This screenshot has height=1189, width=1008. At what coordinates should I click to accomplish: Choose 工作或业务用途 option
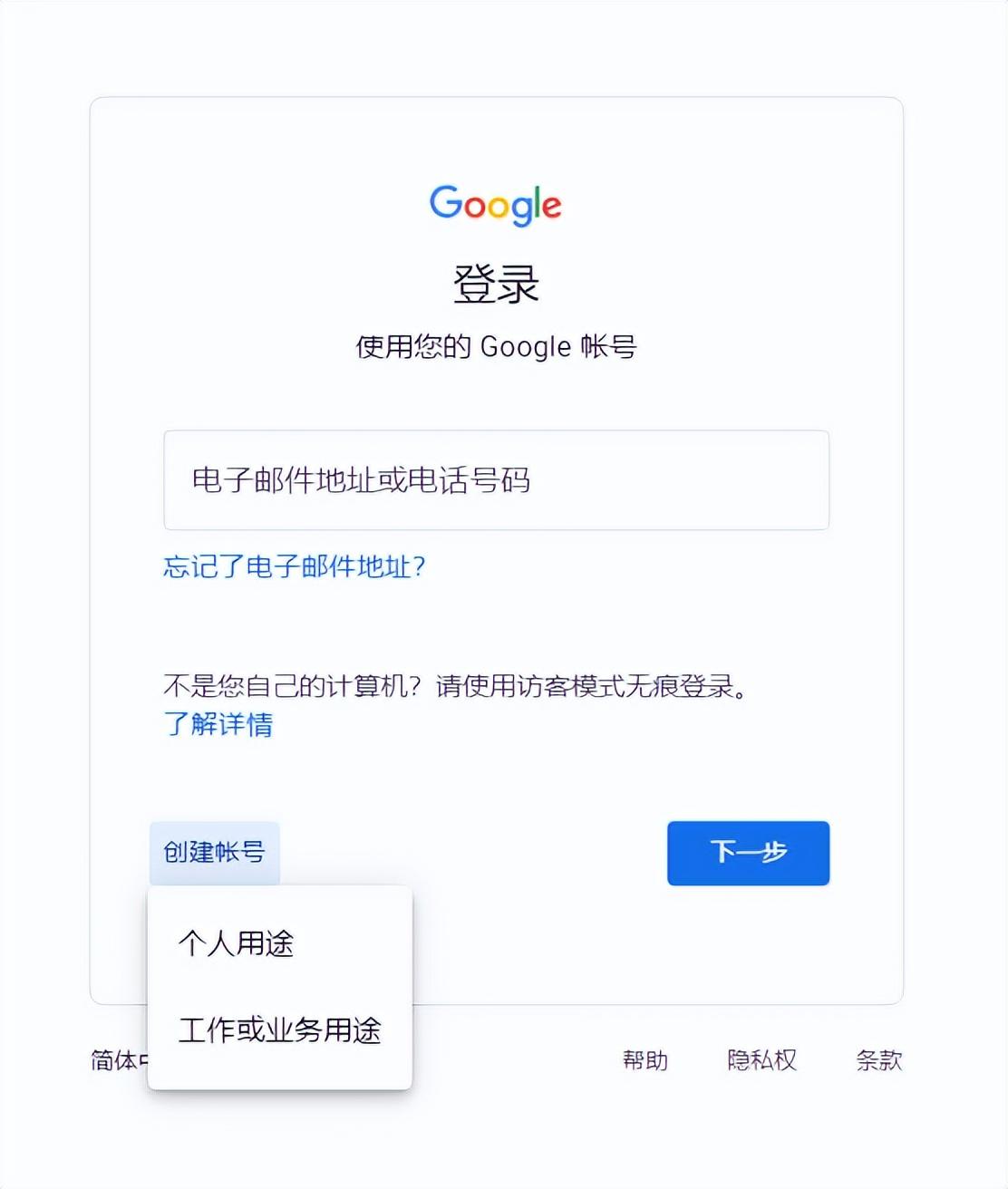tap(279, 1030)
